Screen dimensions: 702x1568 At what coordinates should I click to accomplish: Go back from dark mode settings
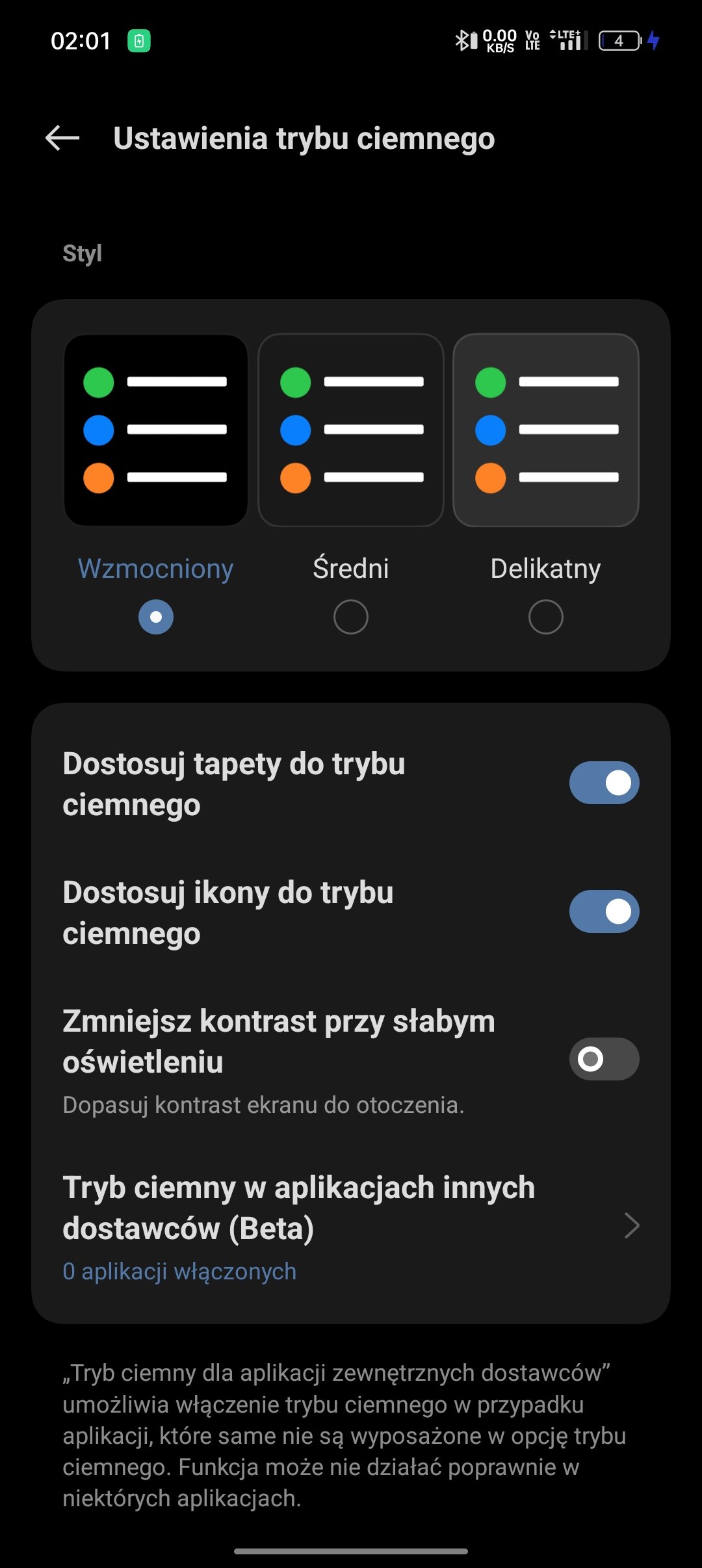[x=62, y=138]
